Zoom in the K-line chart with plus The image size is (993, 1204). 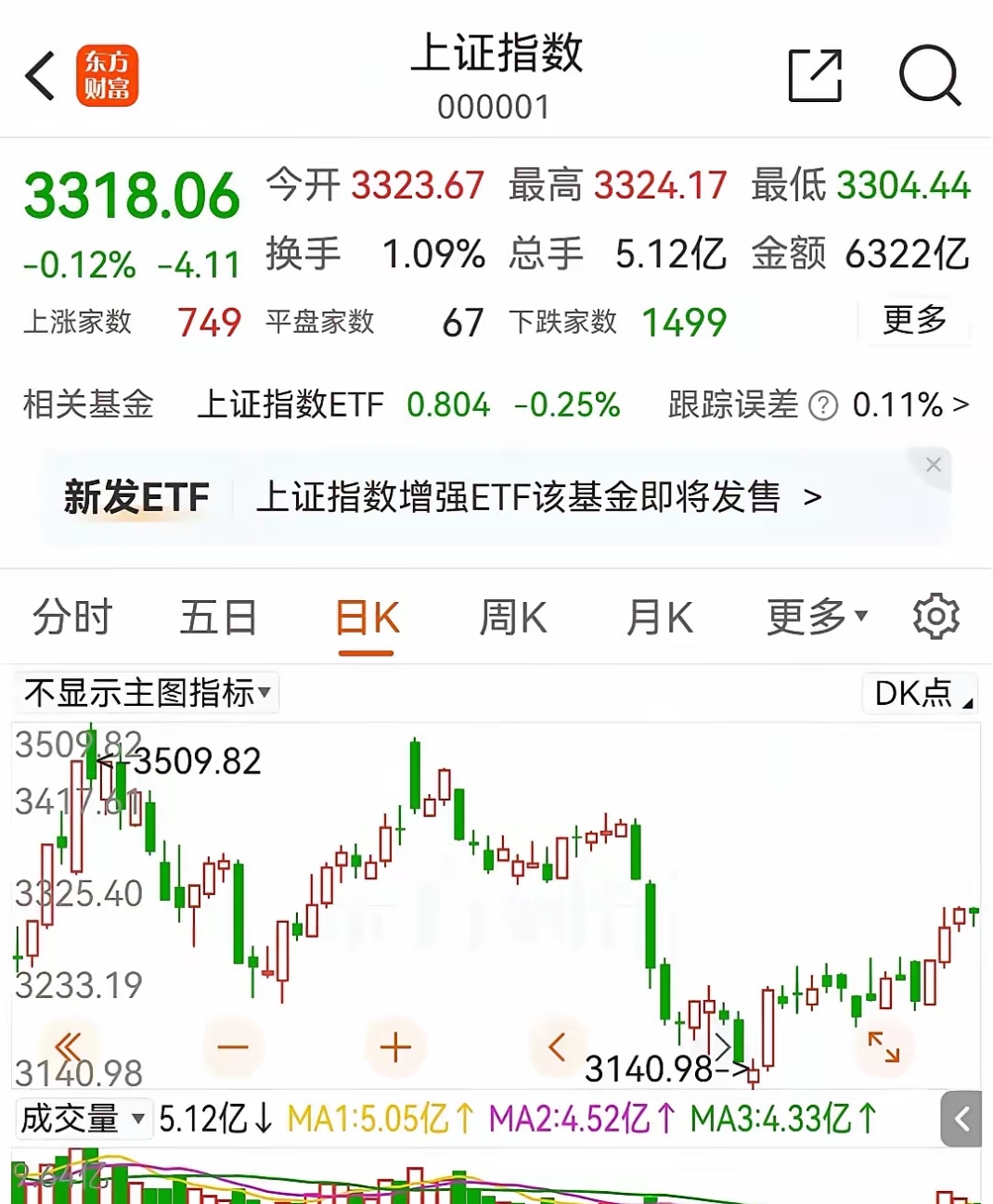coord(395,1047)
